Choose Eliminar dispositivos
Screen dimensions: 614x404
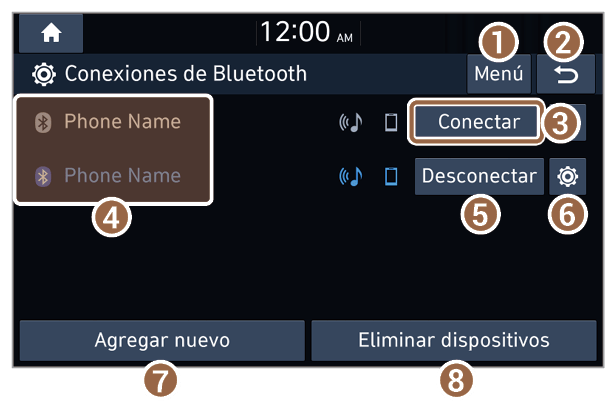[x=454, y=340]
